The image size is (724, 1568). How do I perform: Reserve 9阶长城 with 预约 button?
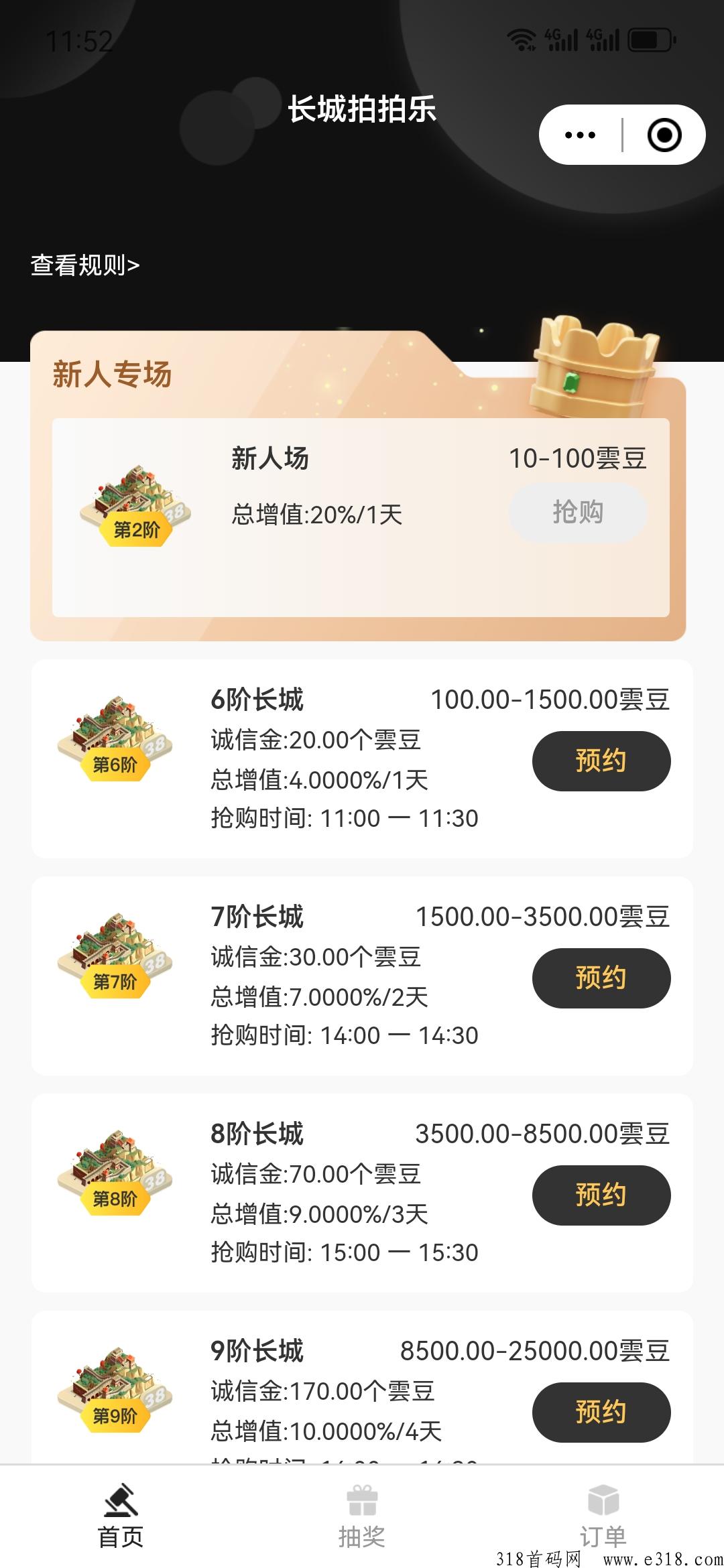[601, 1413]
